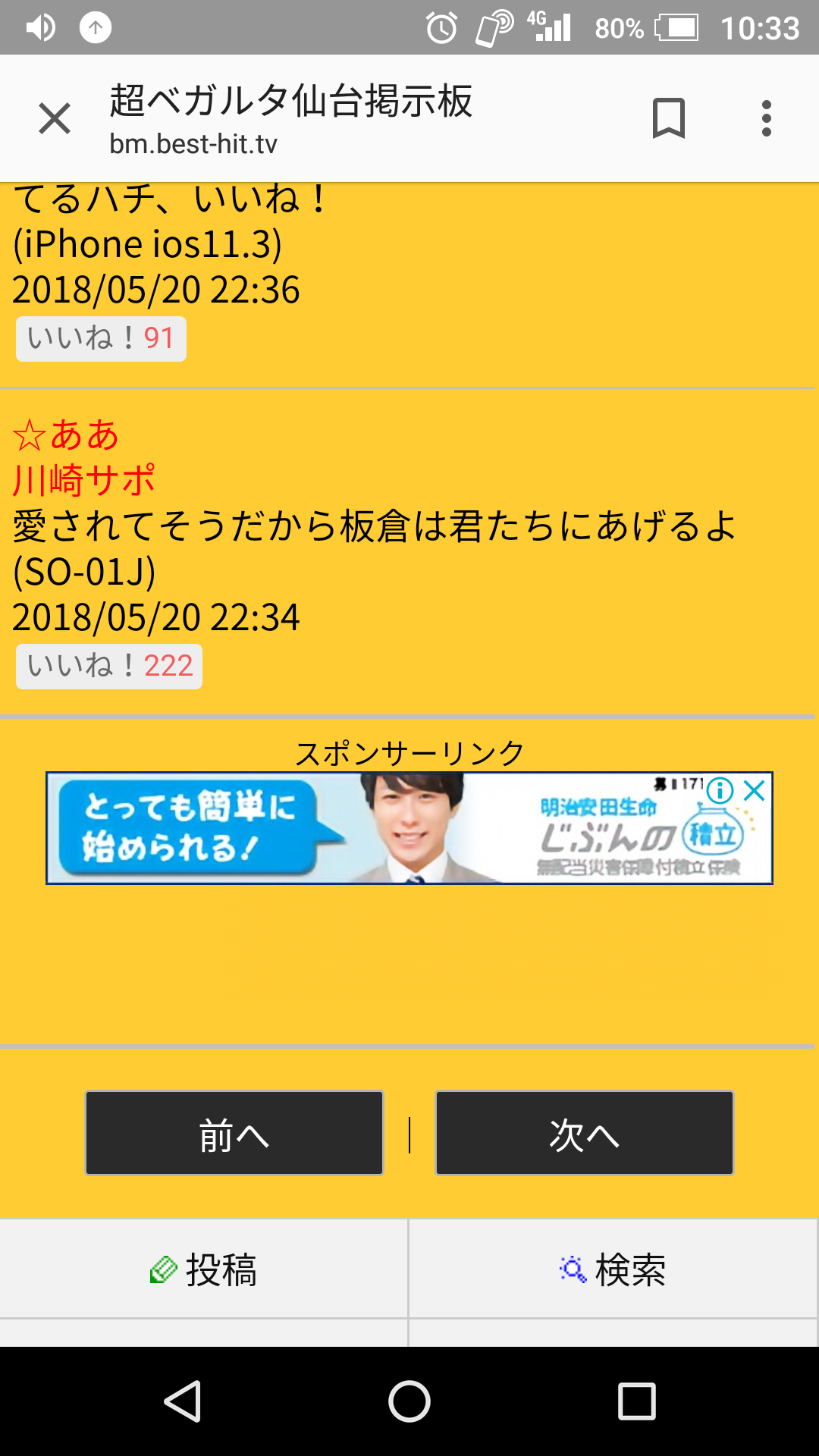
Task: Bookmark this page
Action: click(668, 119)
